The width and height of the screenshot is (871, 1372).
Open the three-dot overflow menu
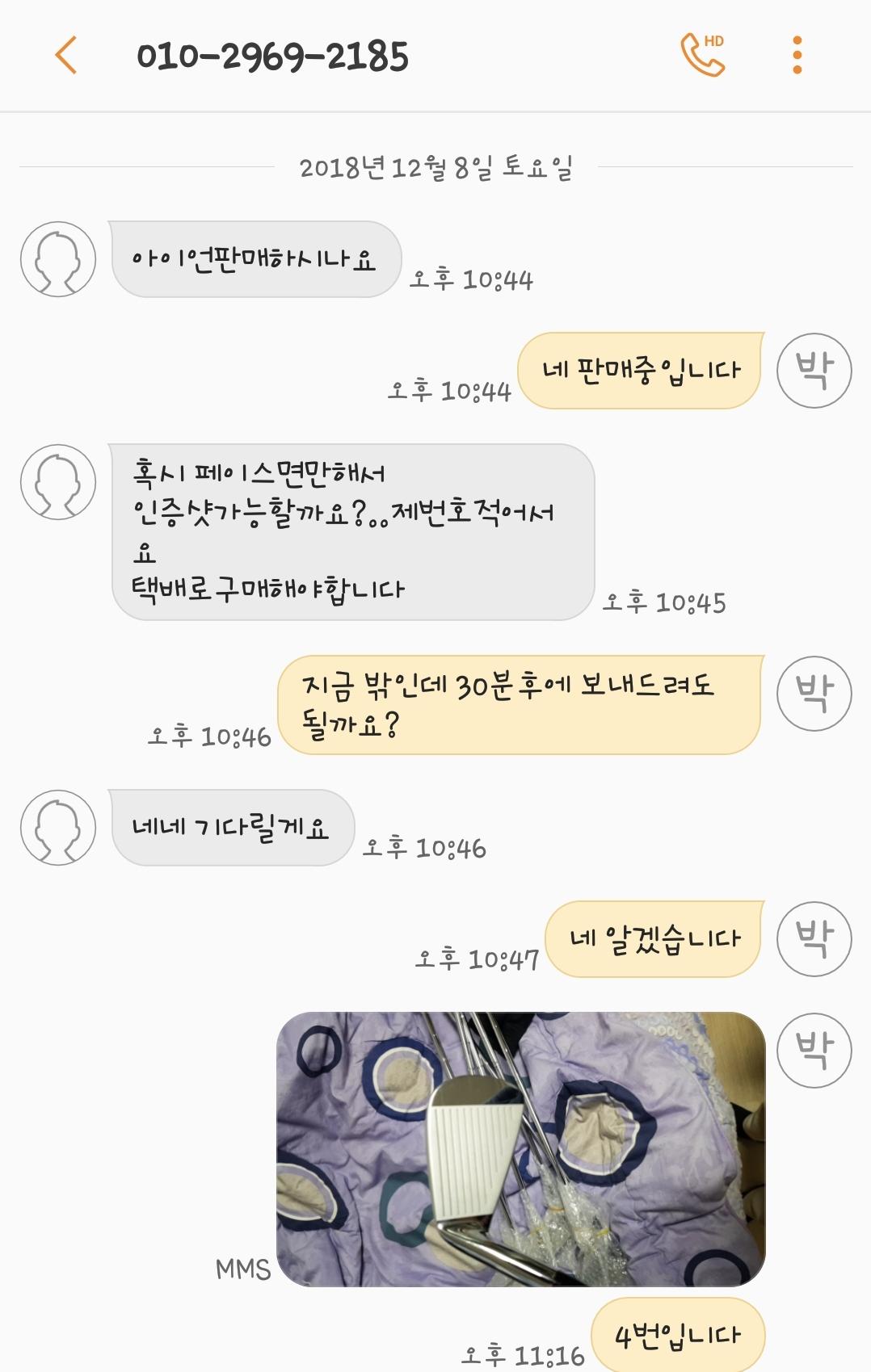pos(797,55)
